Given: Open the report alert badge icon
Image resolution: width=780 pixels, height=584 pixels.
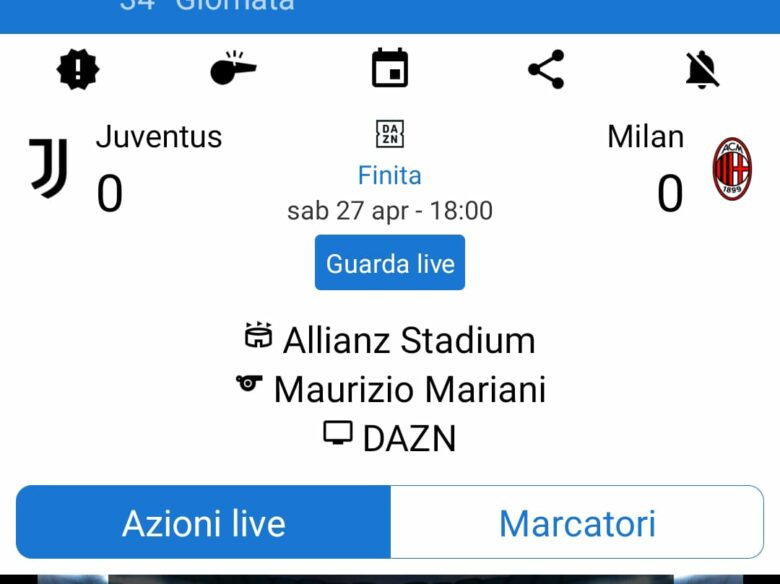Looking at the screenshot, I should coord(76,69).
